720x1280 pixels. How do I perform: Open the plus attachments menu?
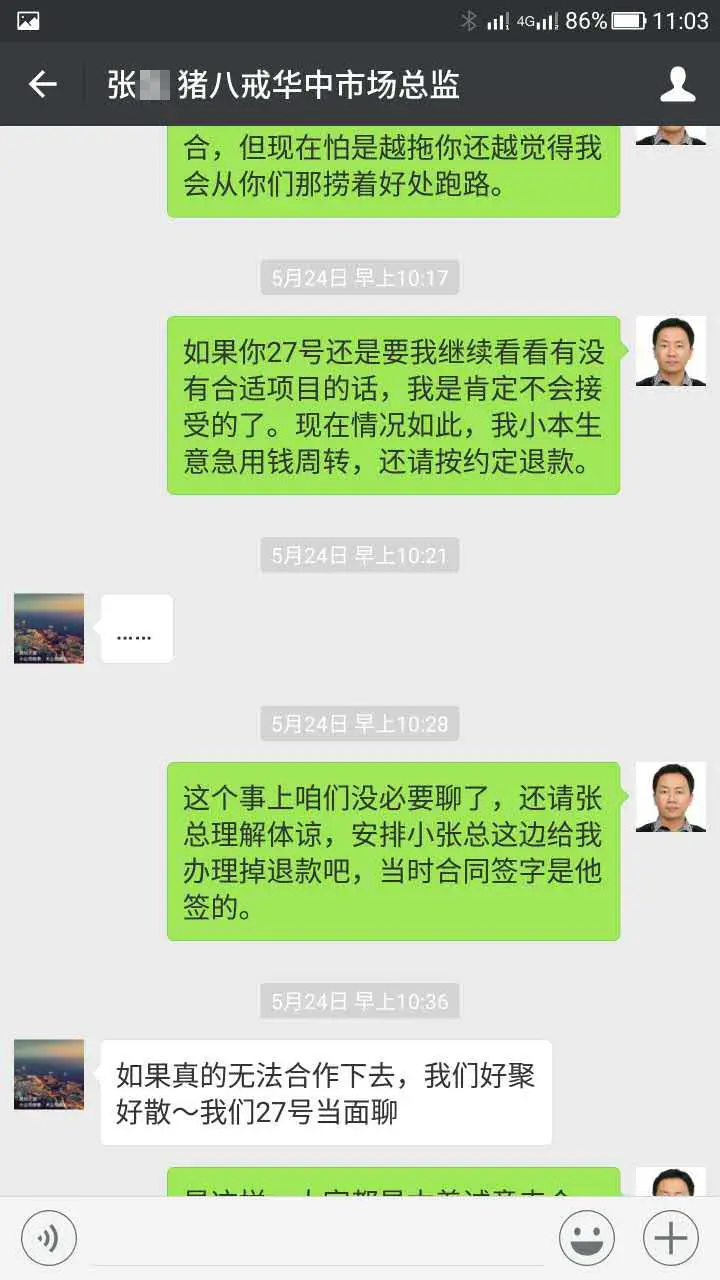[x=670, y=1238]
